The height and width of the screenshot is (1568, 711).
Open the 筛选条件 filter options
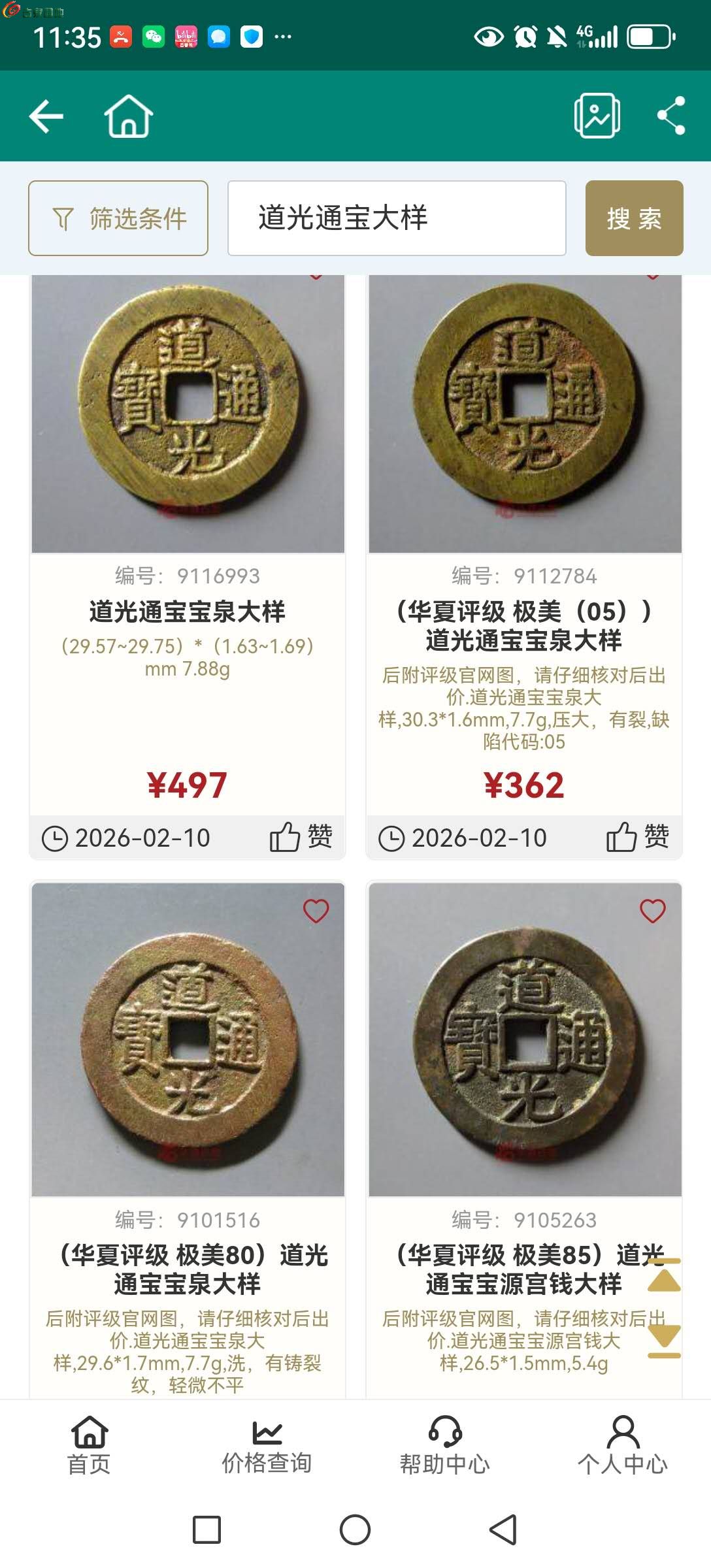pos(118,218)
